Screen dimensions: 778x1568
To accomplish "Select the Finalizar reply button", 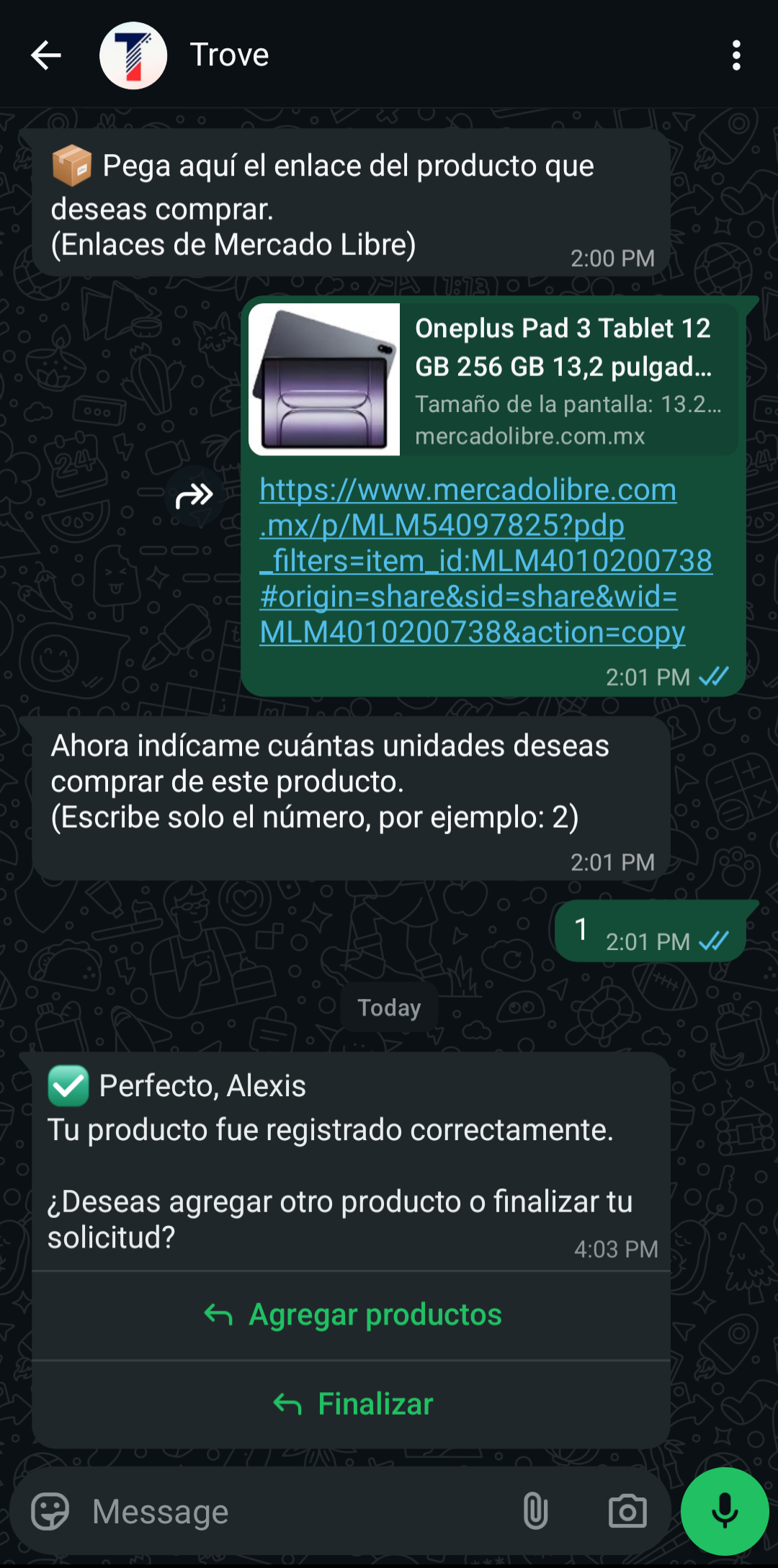I will pyautogui.click(x=352, y=1404).
